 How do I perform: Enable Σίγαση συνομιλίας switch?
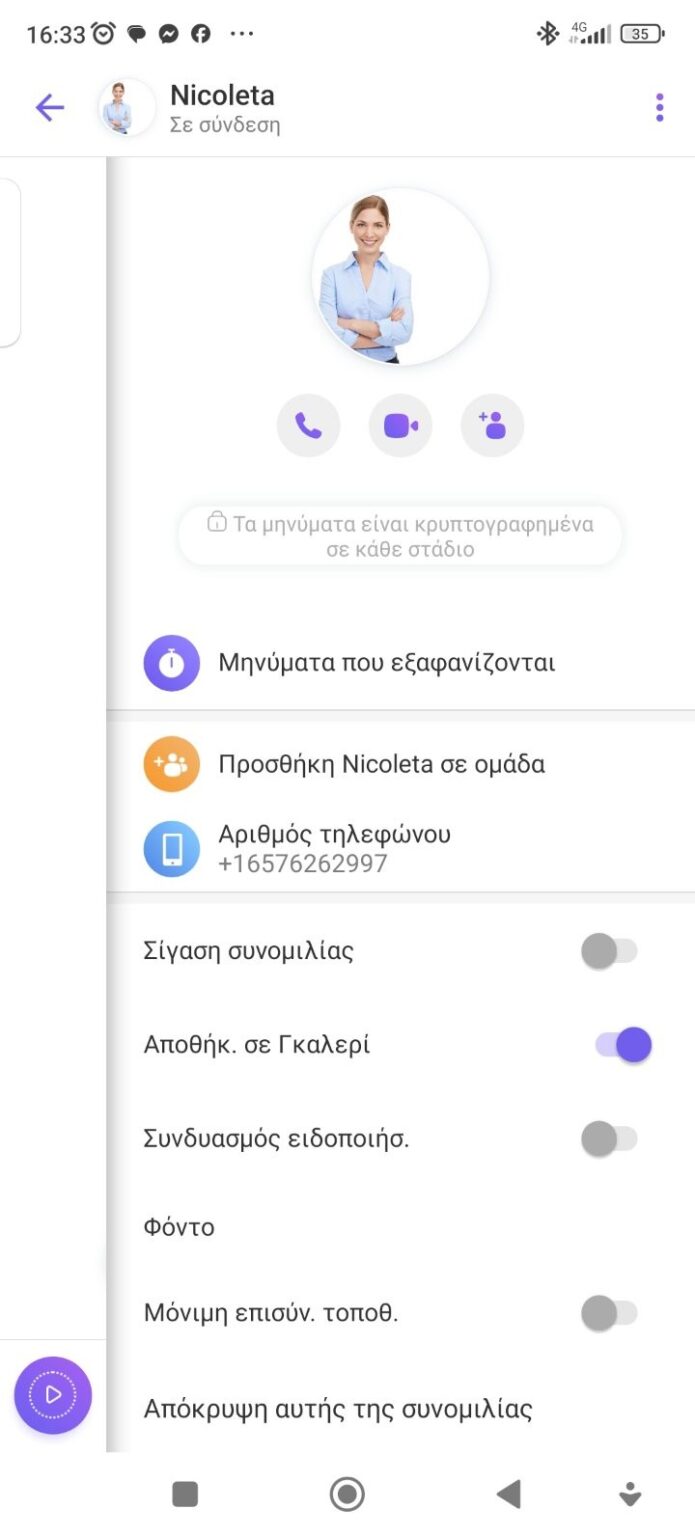coord(609,951)
